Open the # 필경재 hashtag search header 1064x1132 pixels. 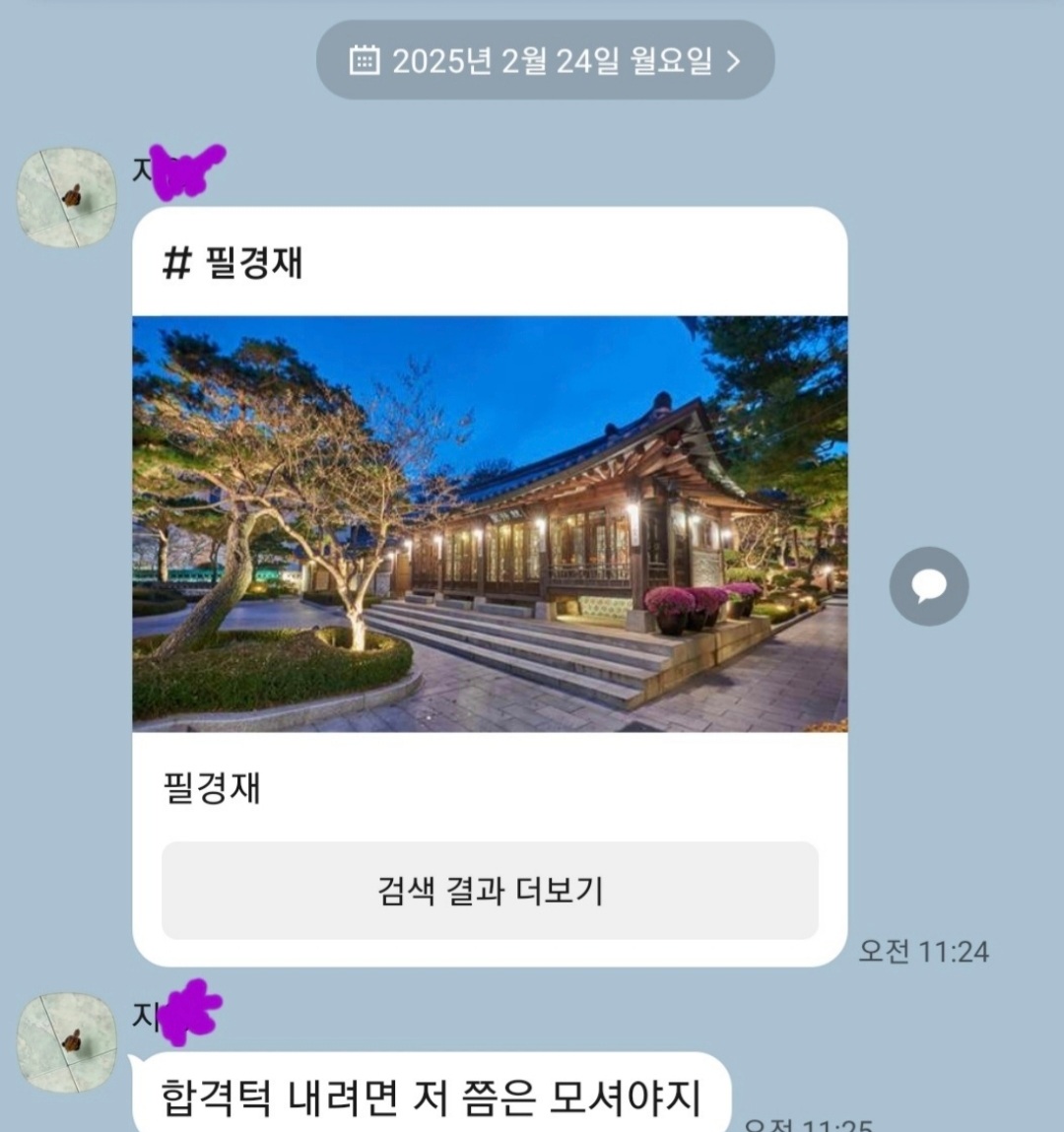click(x=233, y=263)
